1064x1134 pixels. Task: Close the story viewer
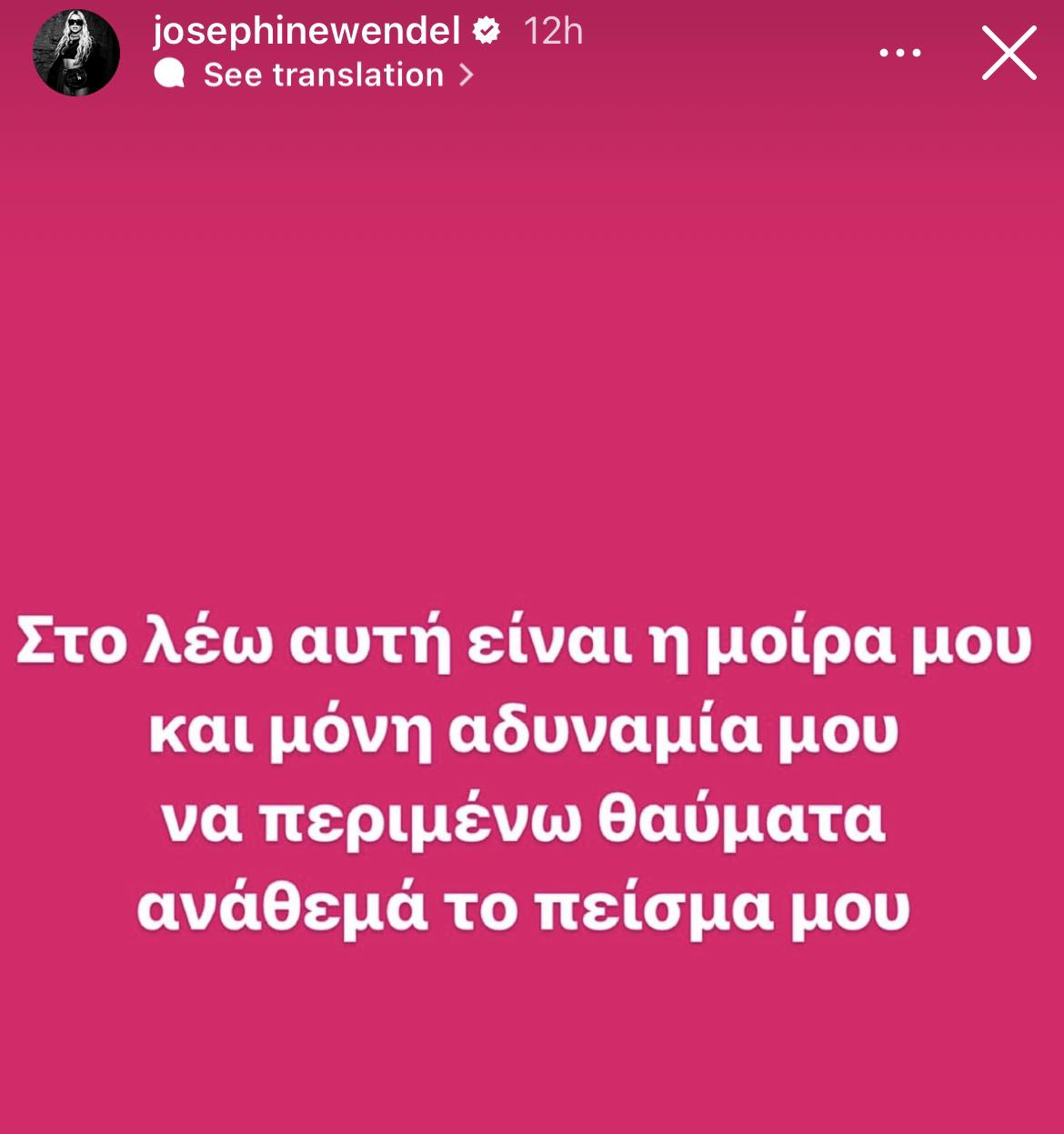1009,53
